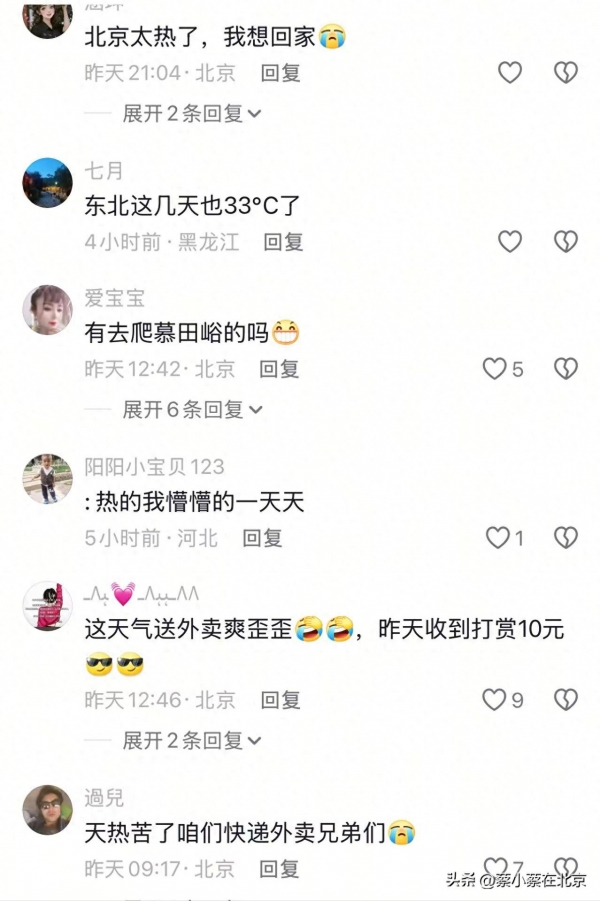Viewport: 600px width, 901px height.
Task: Open 七月's profile avatar
Action: pyautogui.click(x=47, y=183)
